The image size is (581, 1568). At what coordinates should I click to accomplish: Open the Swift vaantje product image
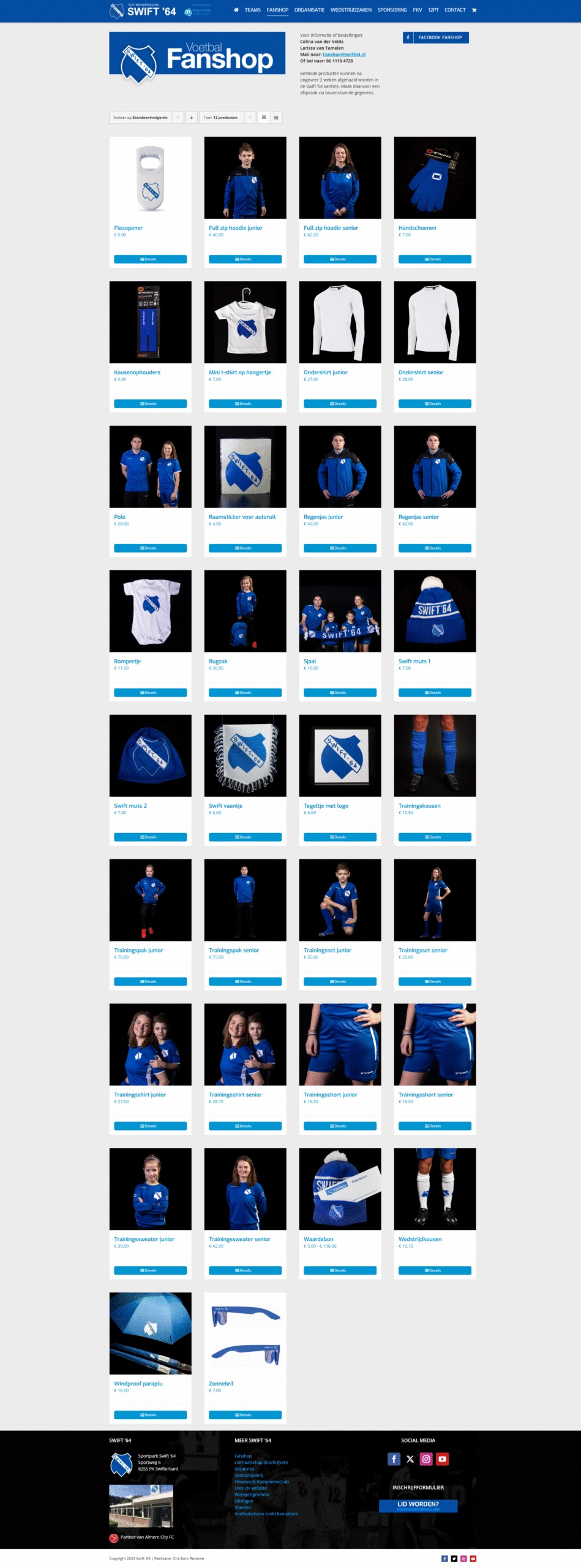point(245,755)
